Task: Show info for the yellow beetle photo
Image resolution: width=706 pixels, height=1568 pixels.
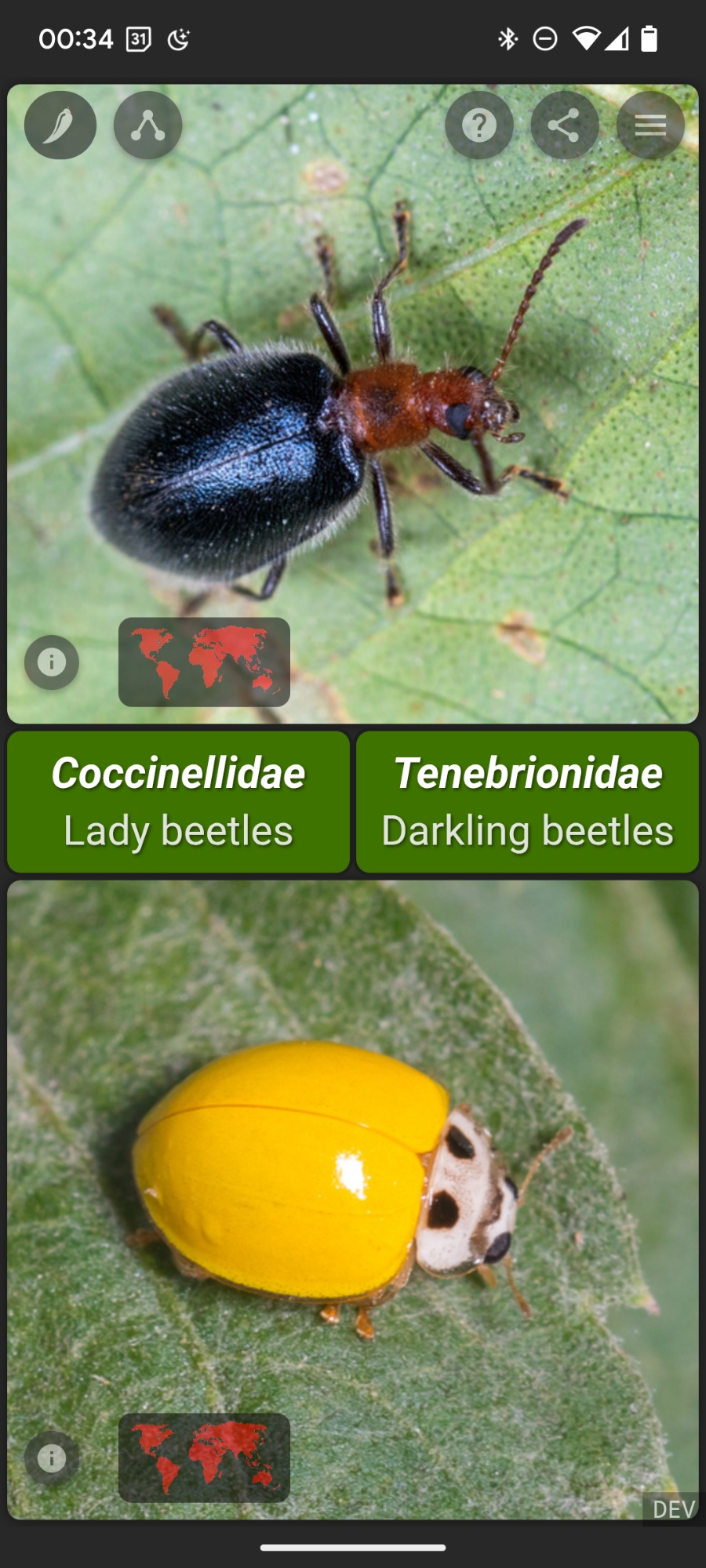Action: coord(52,1458)
